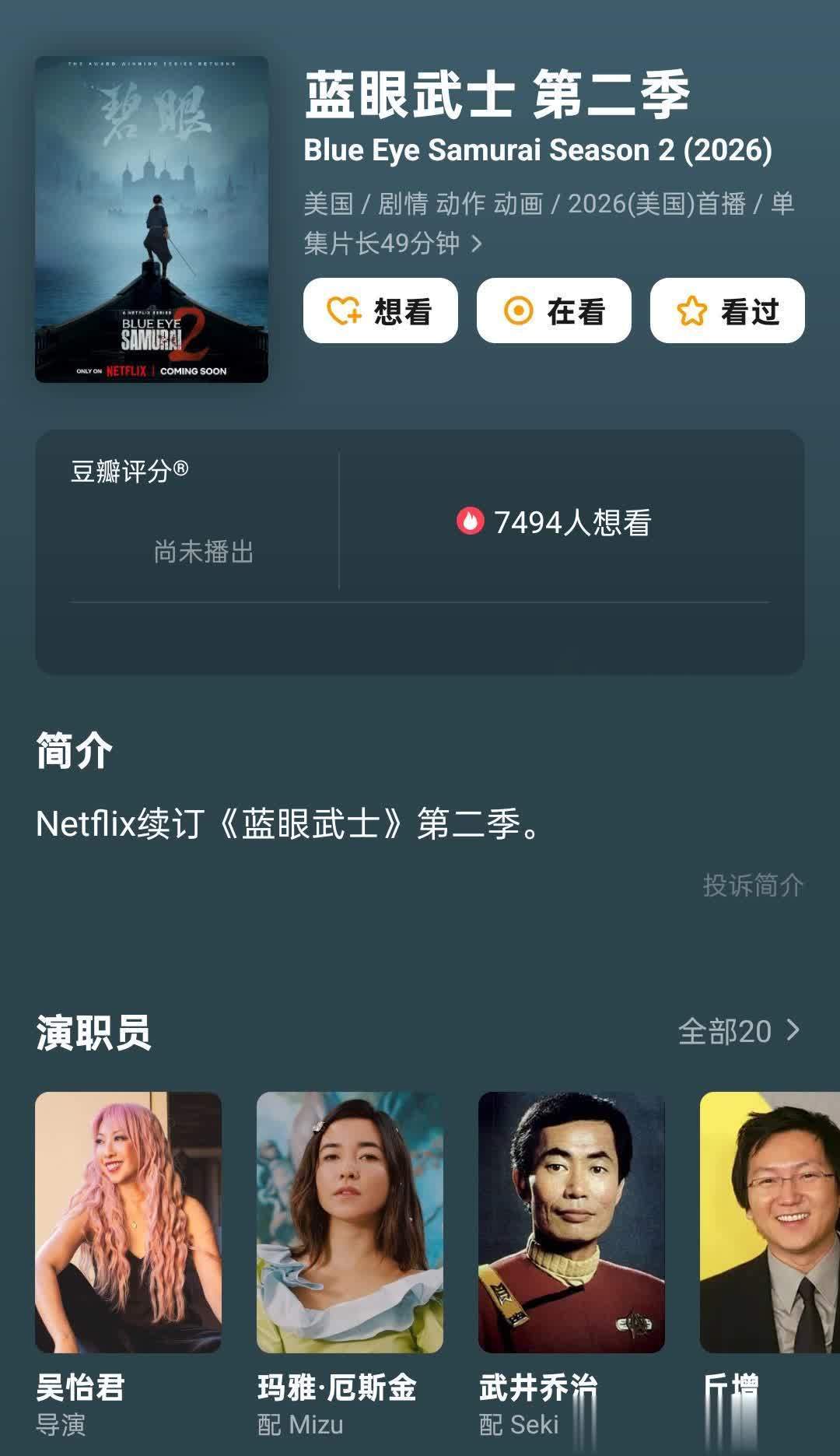840x1456 pixels.
Task: View all 20 cast and crew
Action: point(738,1031)
